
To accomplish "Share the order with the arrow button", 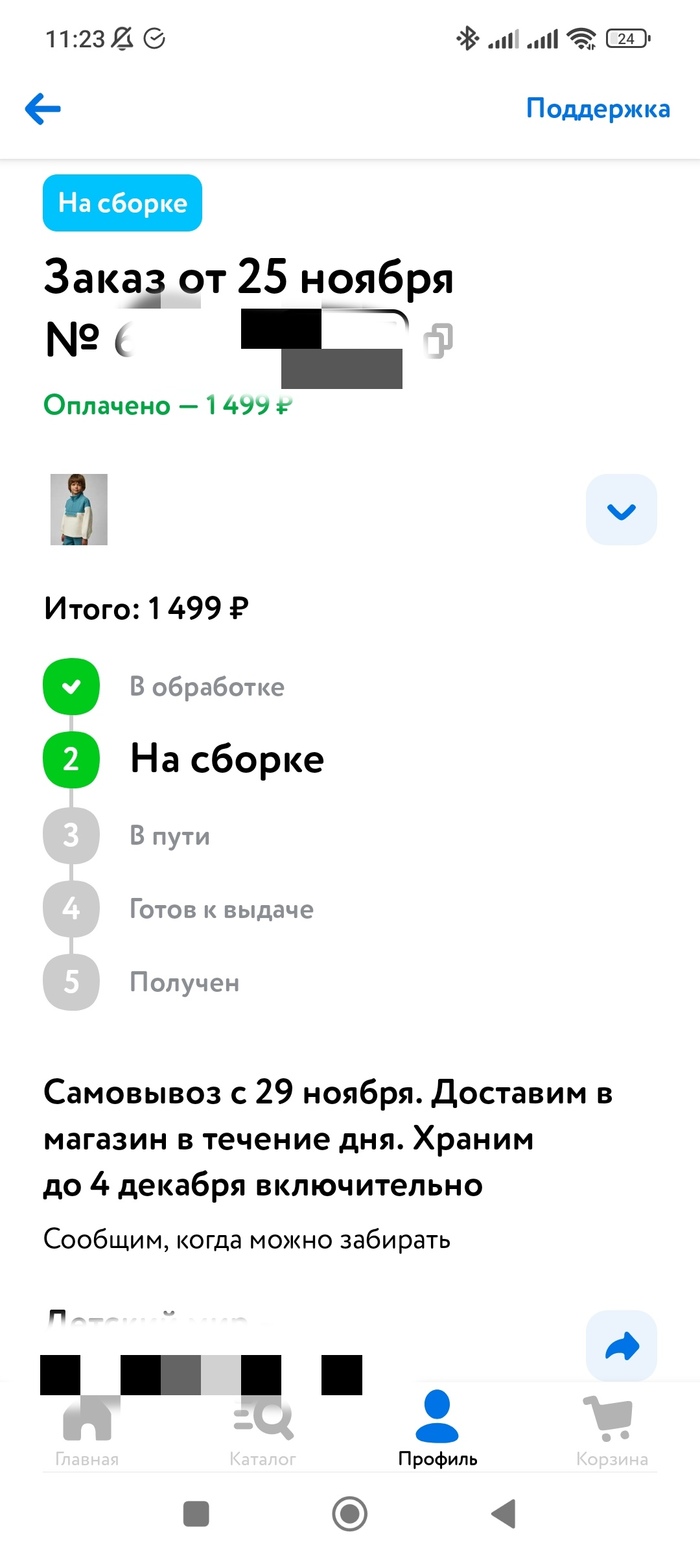I will point(621,1346).
